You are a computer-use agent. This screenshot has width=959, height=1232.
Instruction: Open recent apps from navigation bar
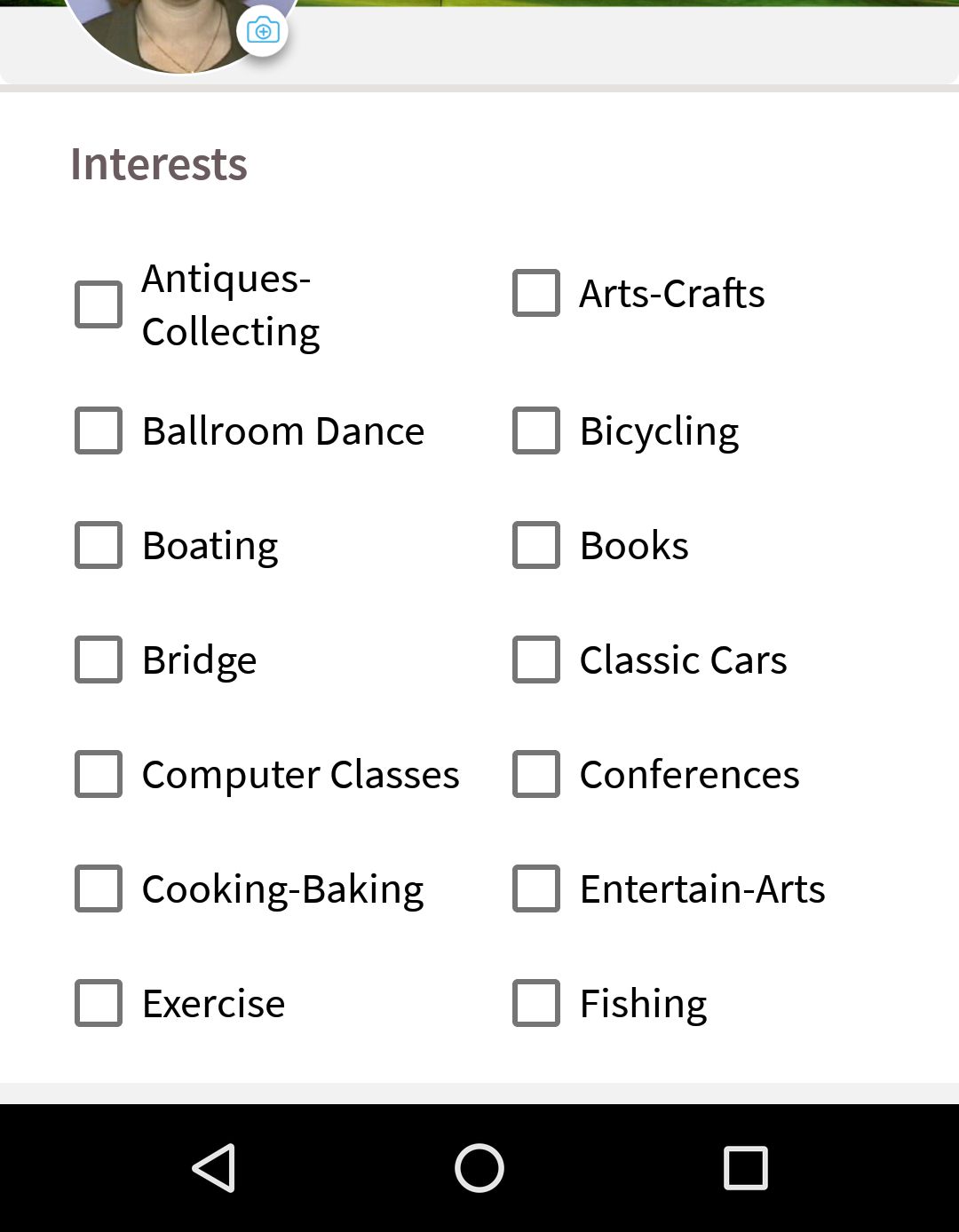coord(745,1168)
